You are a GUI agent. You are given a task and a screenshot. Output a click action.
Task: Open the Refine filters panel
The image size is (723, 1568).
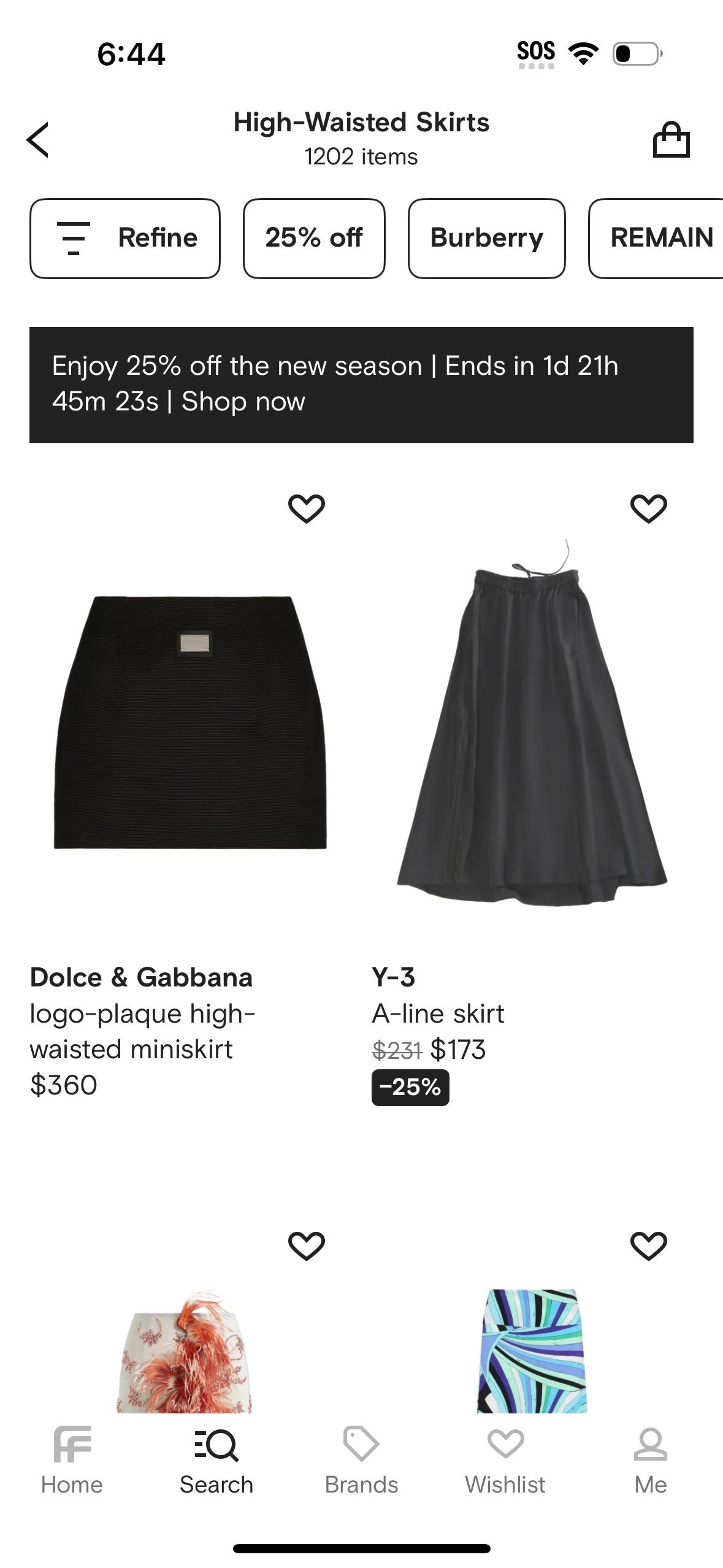click(x=124, y=238)
